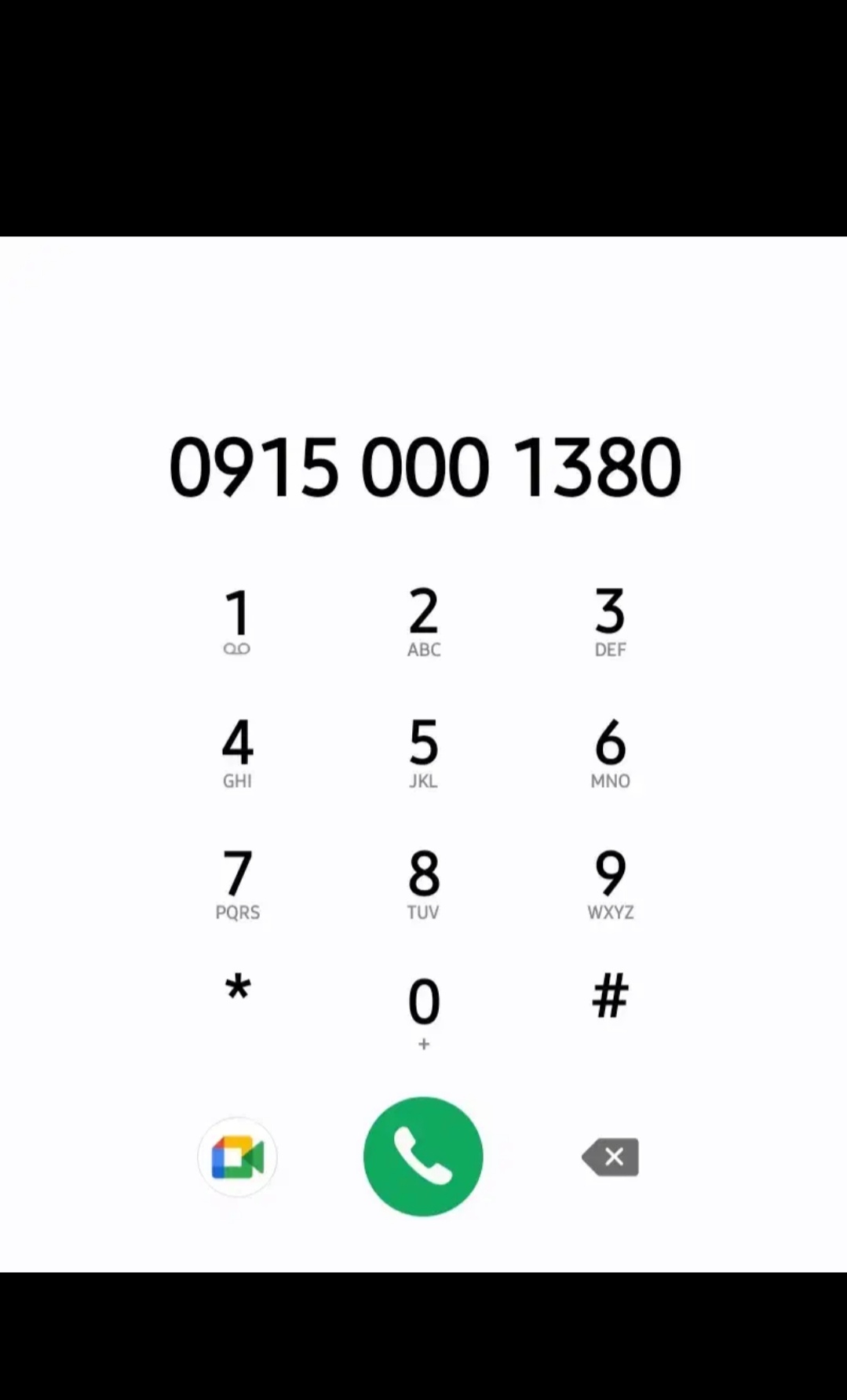Tap the 7 PQRS key

[x=237, y=883]
